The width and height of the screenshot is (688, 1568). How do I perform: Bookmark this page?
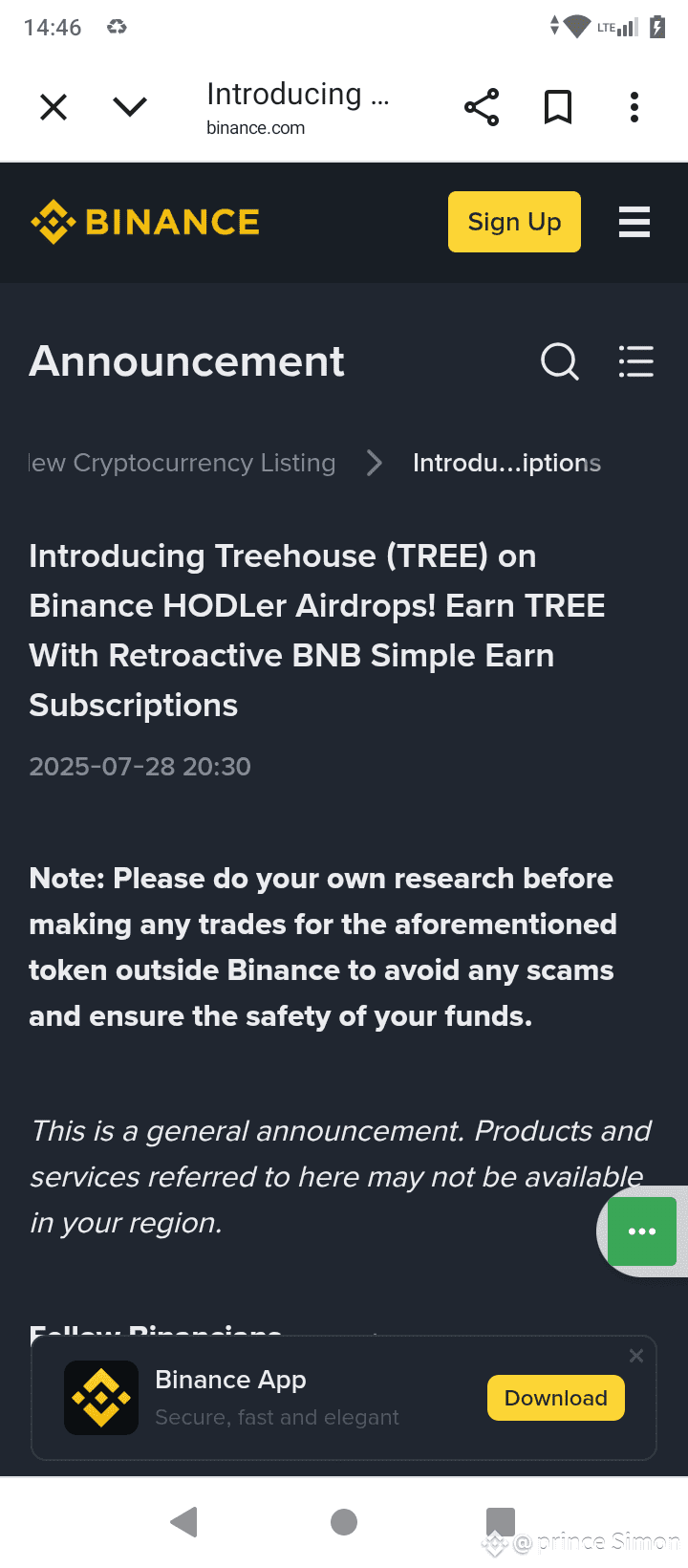558,107
